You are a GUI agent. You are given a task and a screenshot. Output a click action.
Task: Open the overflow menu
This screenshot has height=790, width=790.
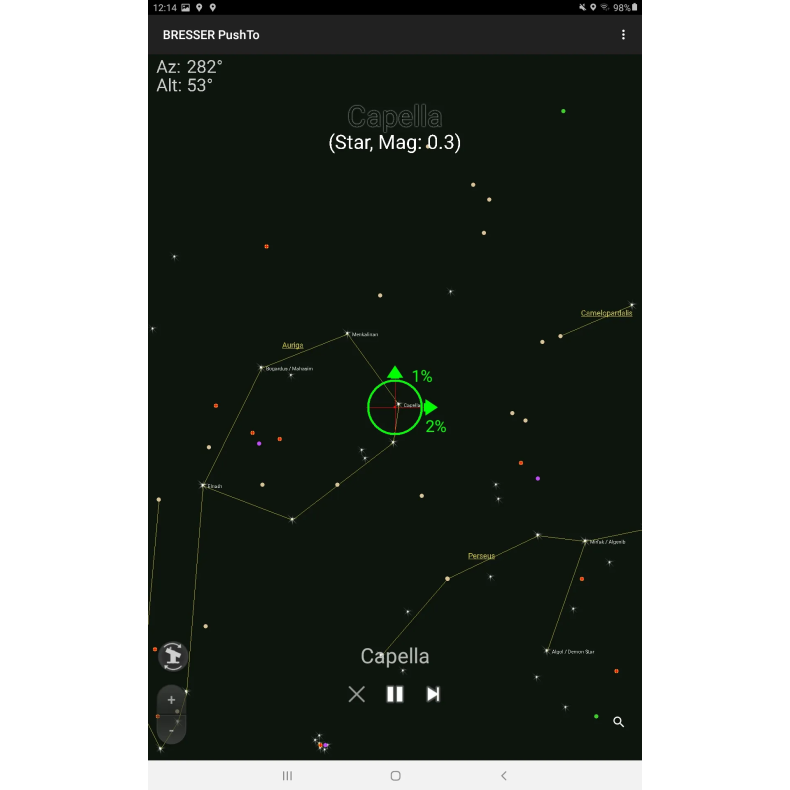[624, 35]
